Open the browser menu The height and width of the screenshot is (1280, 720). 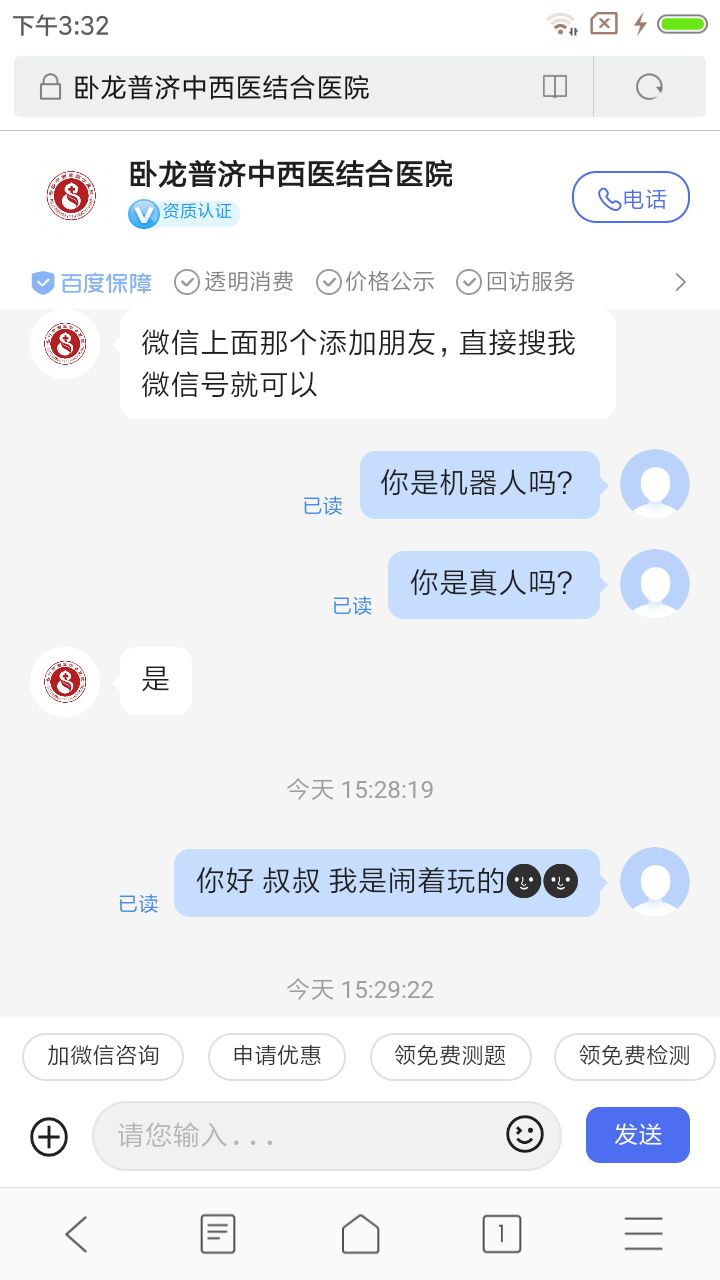click(x=644, y=1234)
